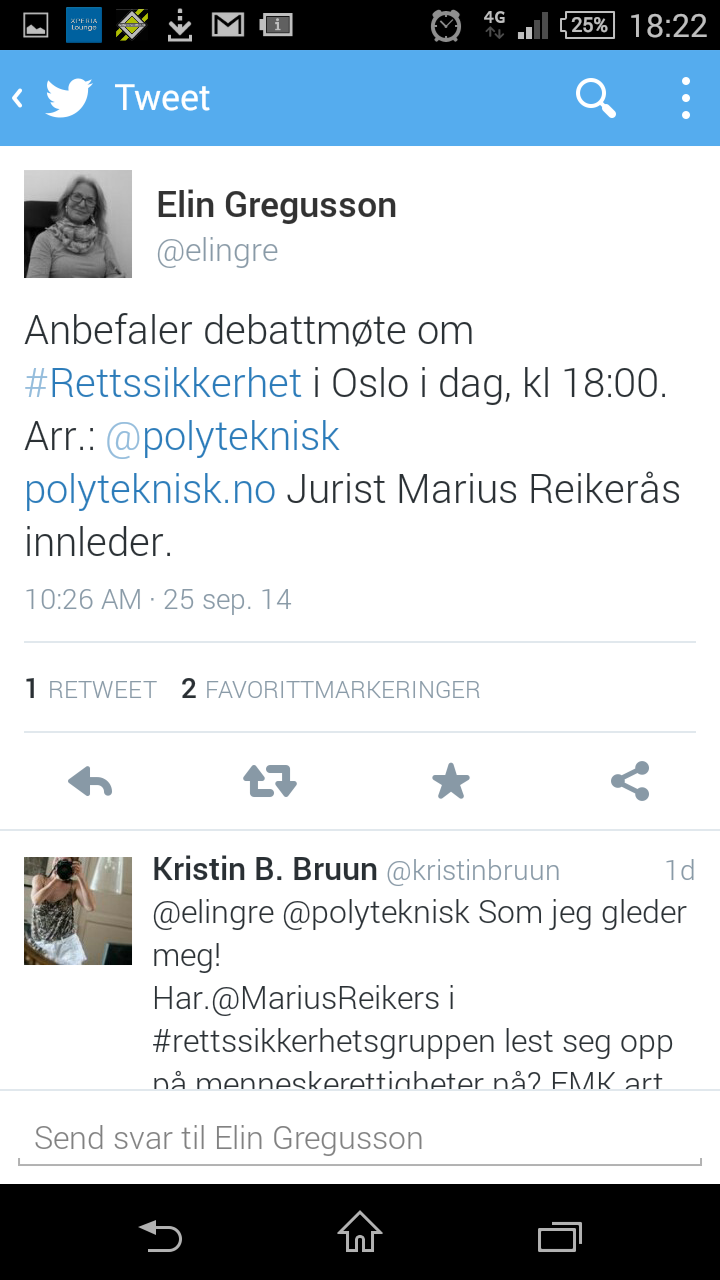Focus the 'Send svar til Elin Gregusson' field
The width and height of the screenshot is (720, 1280).
pyautogui.click(x=360, y=1138)
